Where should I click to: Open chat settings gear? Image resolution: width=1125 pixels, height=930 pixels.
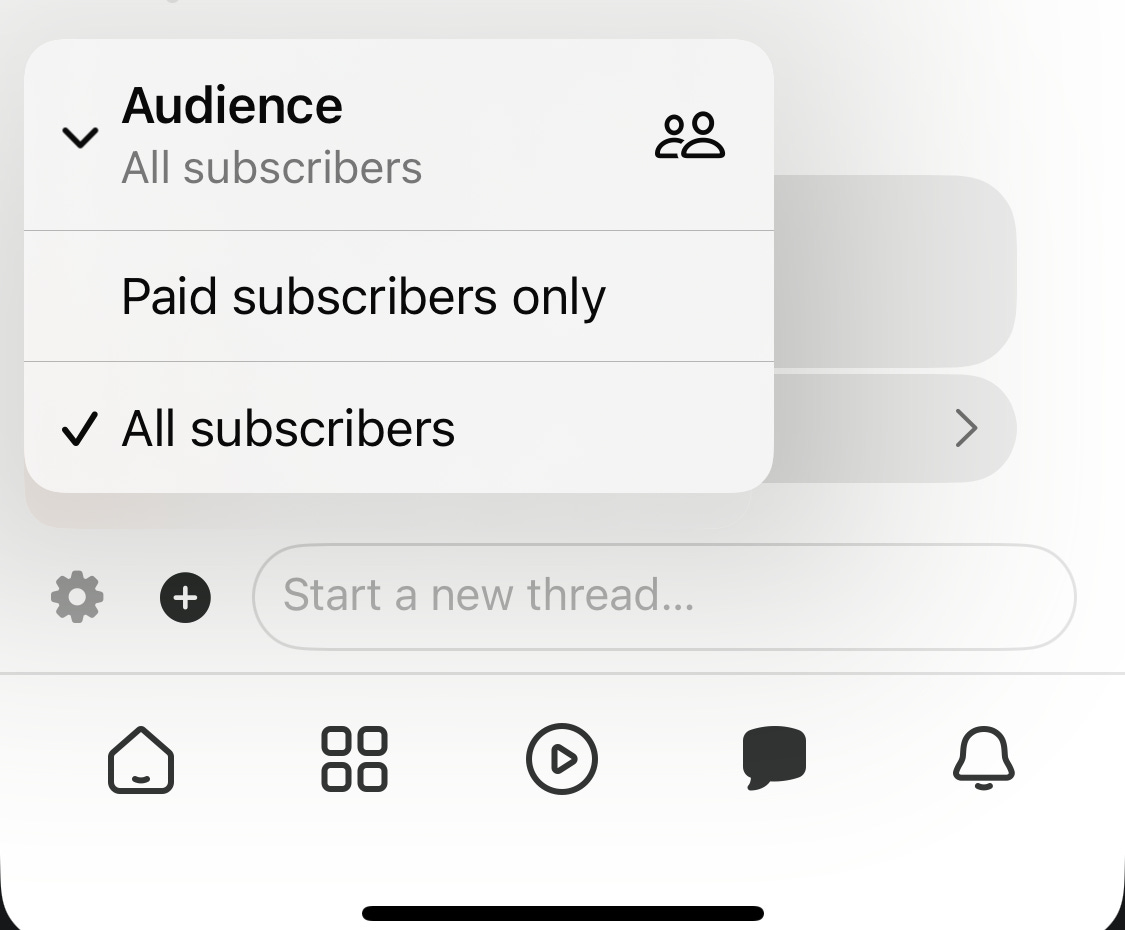(77, 598)
